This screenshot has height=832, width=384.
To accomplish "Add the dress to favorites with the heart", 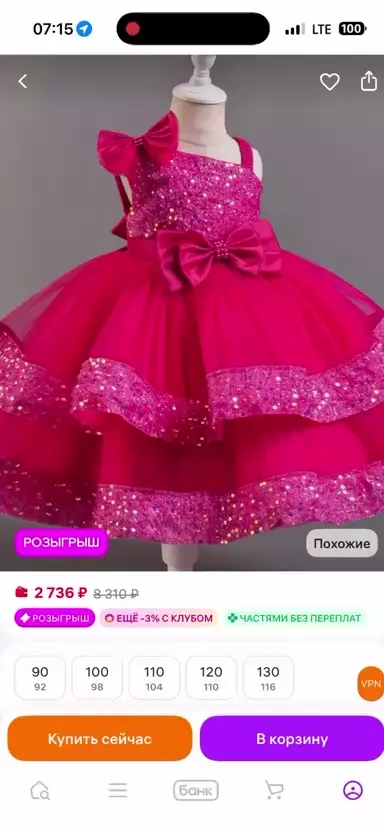I will (x=329, y=82).
